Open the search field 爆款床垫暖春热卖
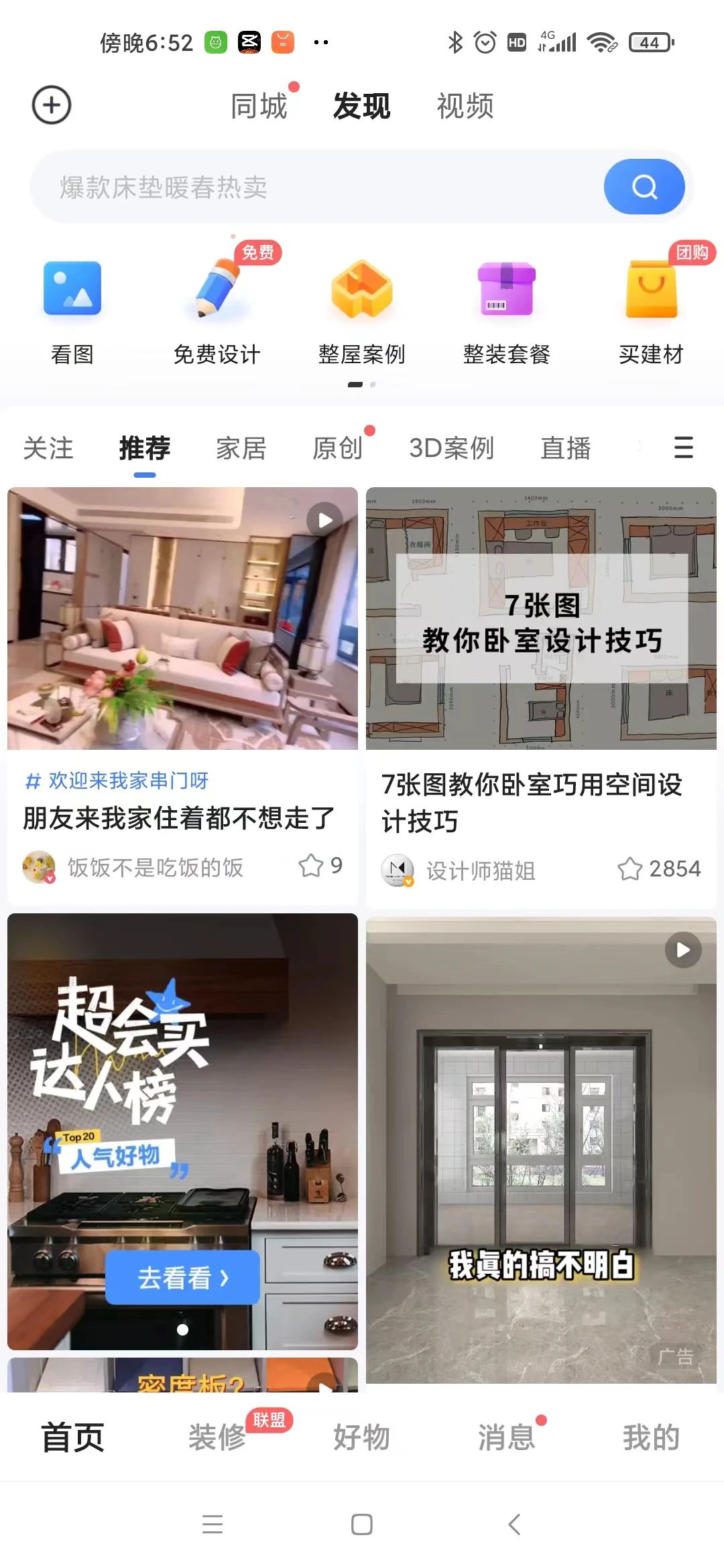 [x=315, y=187]
